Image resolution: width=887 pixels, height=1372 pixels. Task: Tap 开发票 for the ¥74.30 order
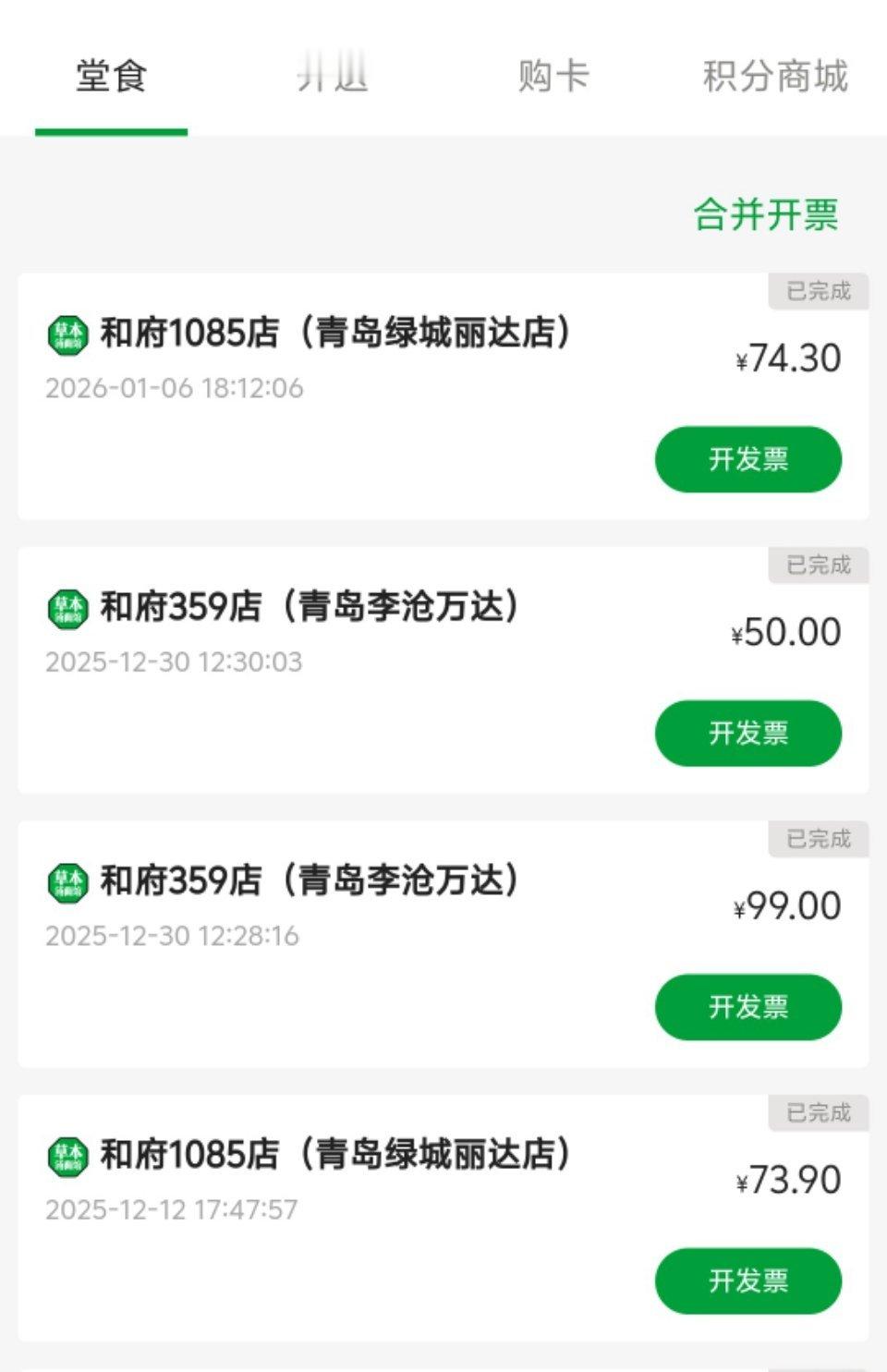coord(748,459)
